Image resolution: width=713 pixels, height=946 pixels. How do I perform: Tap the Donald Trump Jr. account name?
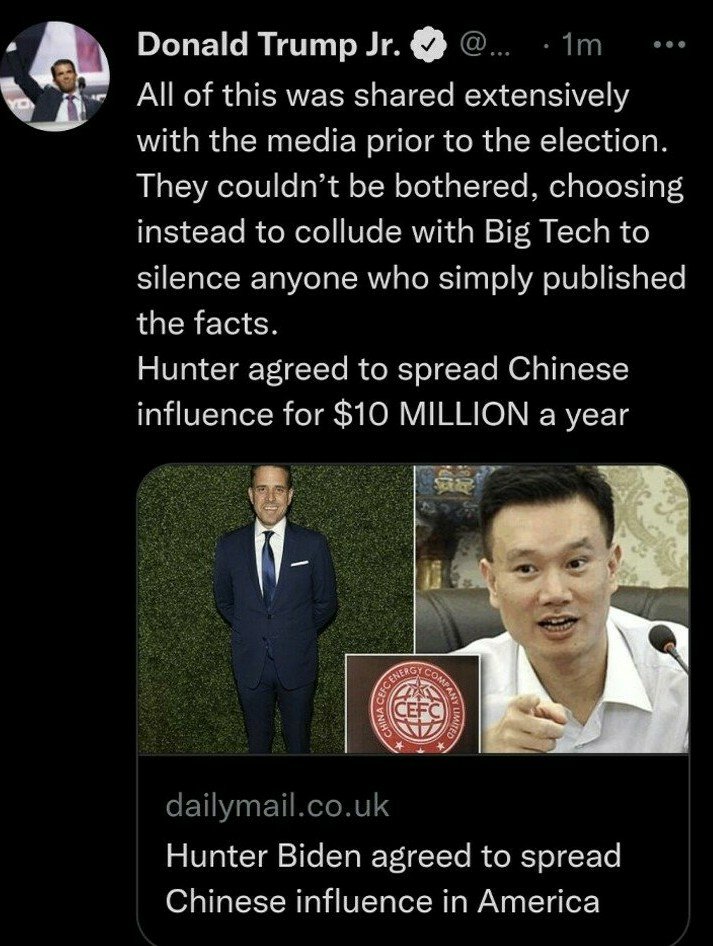tap(270, 45)
